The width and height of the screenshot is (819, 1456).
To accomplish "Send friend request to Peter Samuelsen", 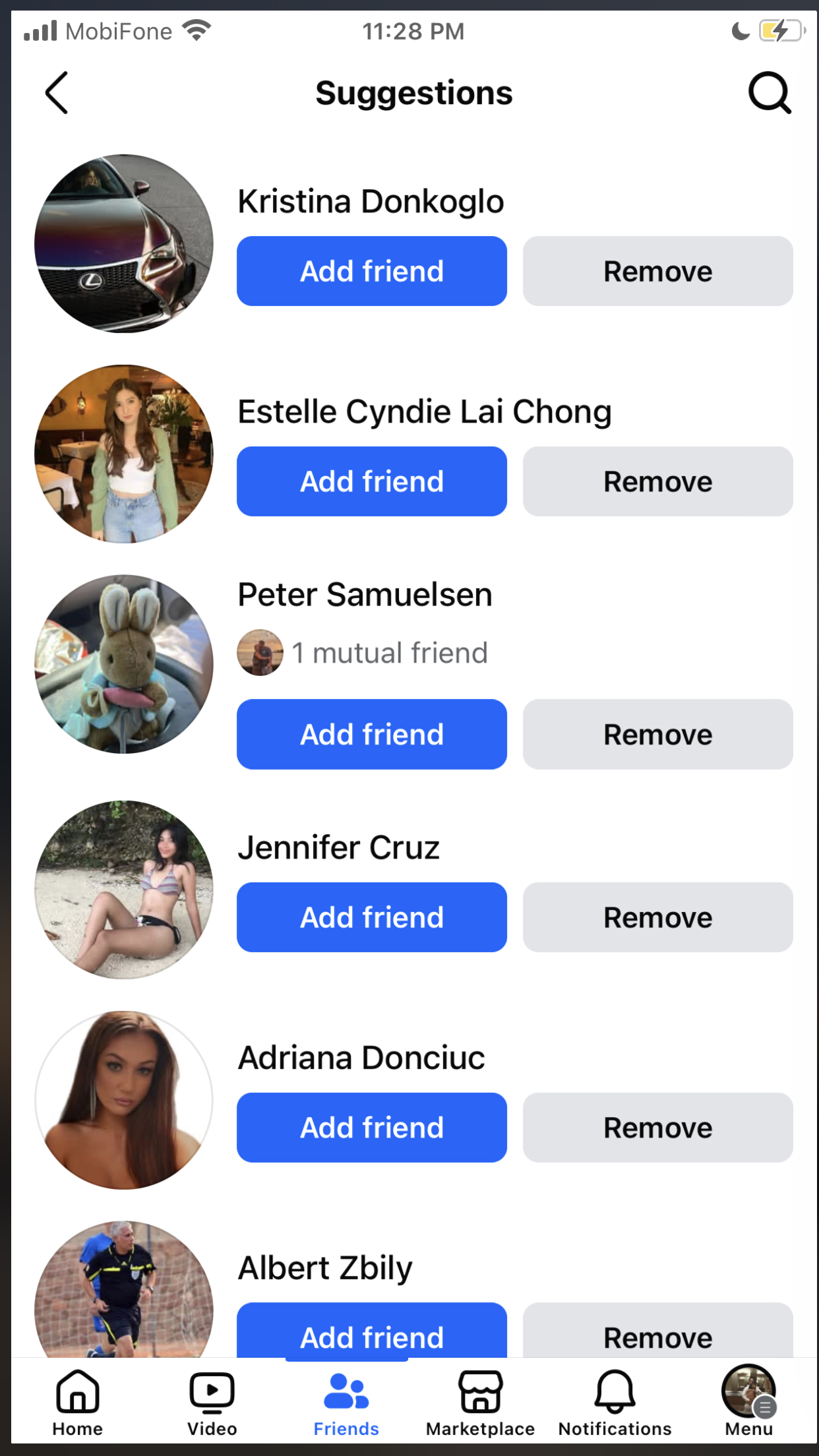I will [372, 734].
